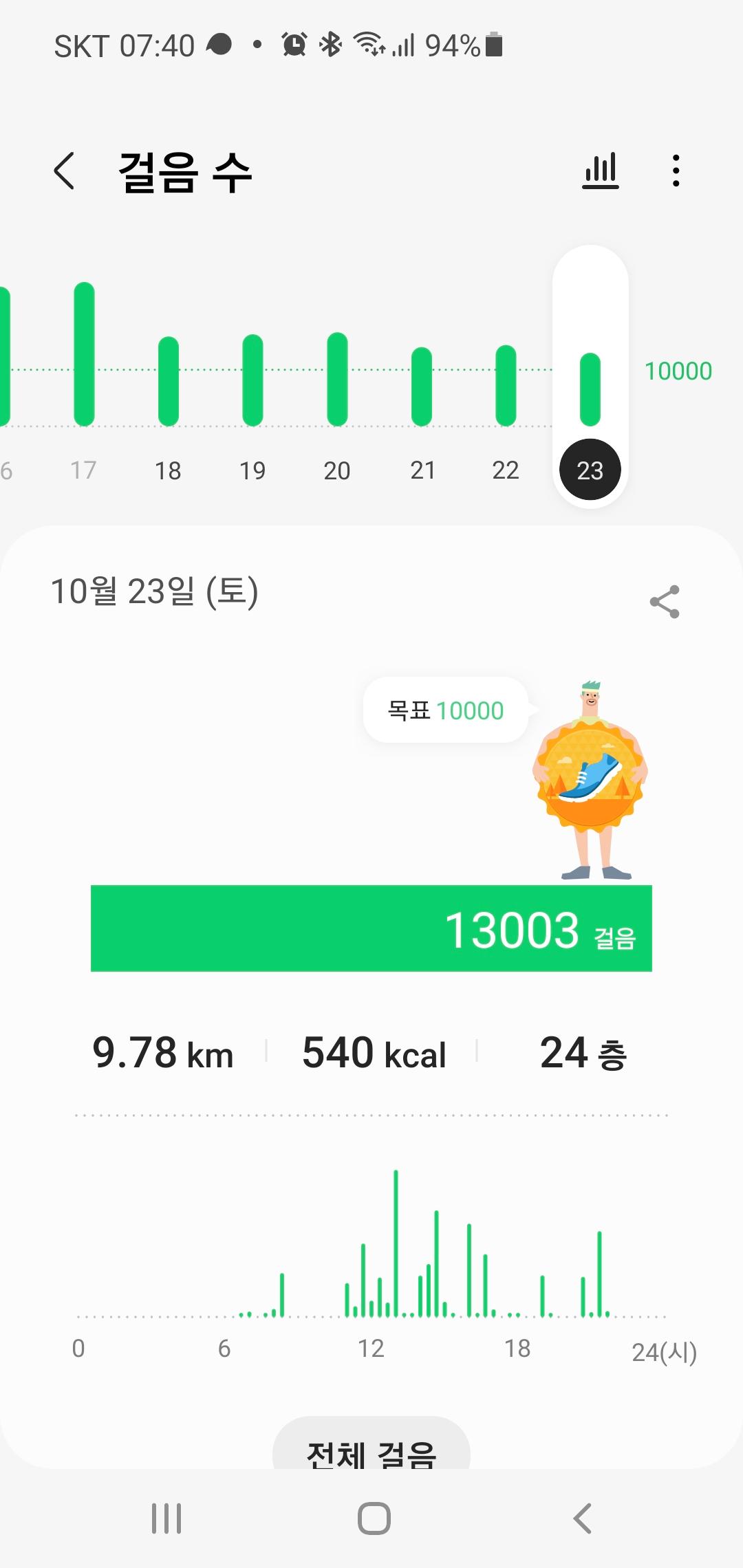743x1568 pixels.
Task: Go back from the 걸음 수 screen
Action: (x=64, y=171)
